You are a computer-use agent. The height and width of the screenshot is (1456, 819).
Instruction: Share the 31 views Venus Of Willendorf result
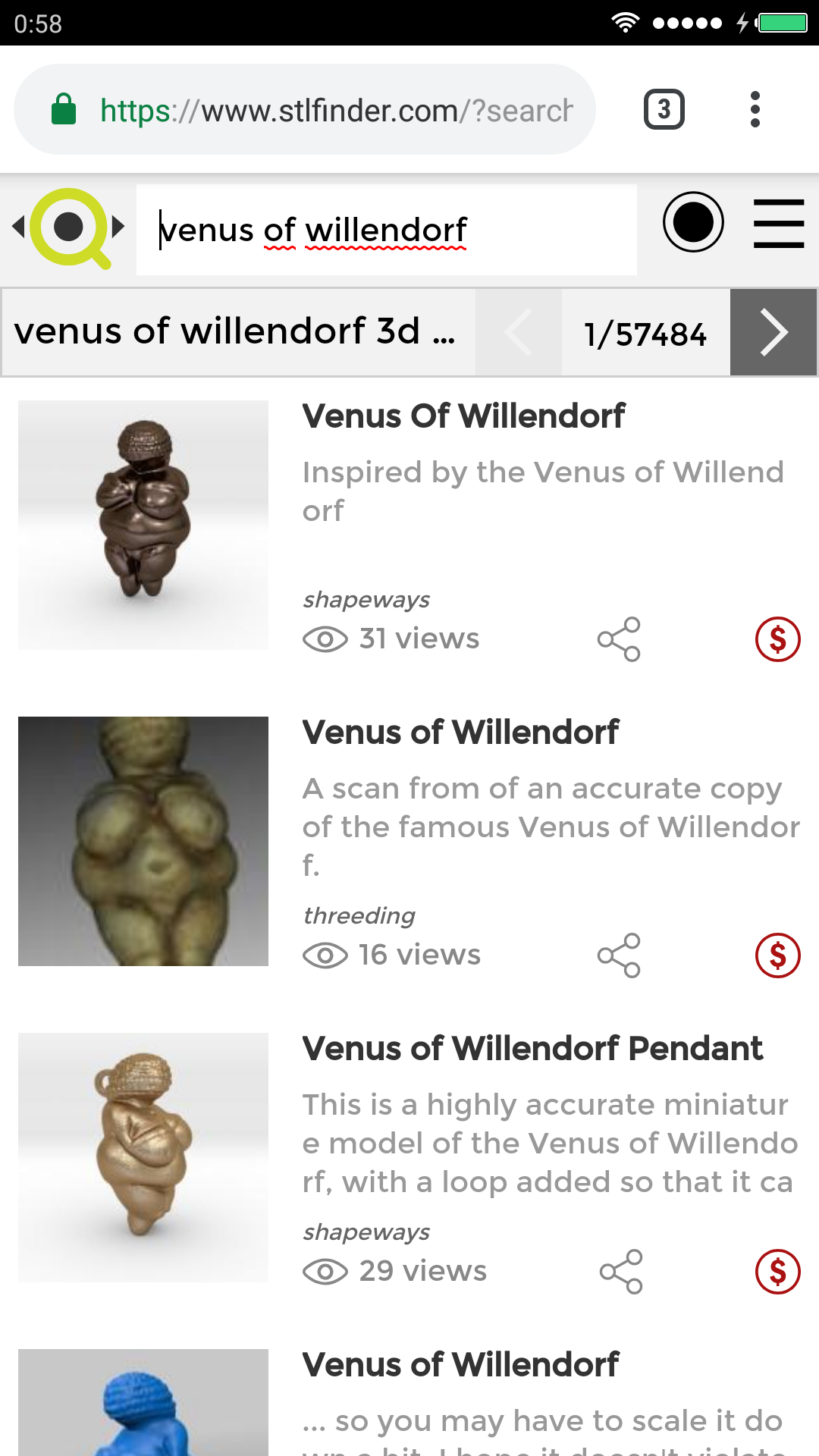619,639
